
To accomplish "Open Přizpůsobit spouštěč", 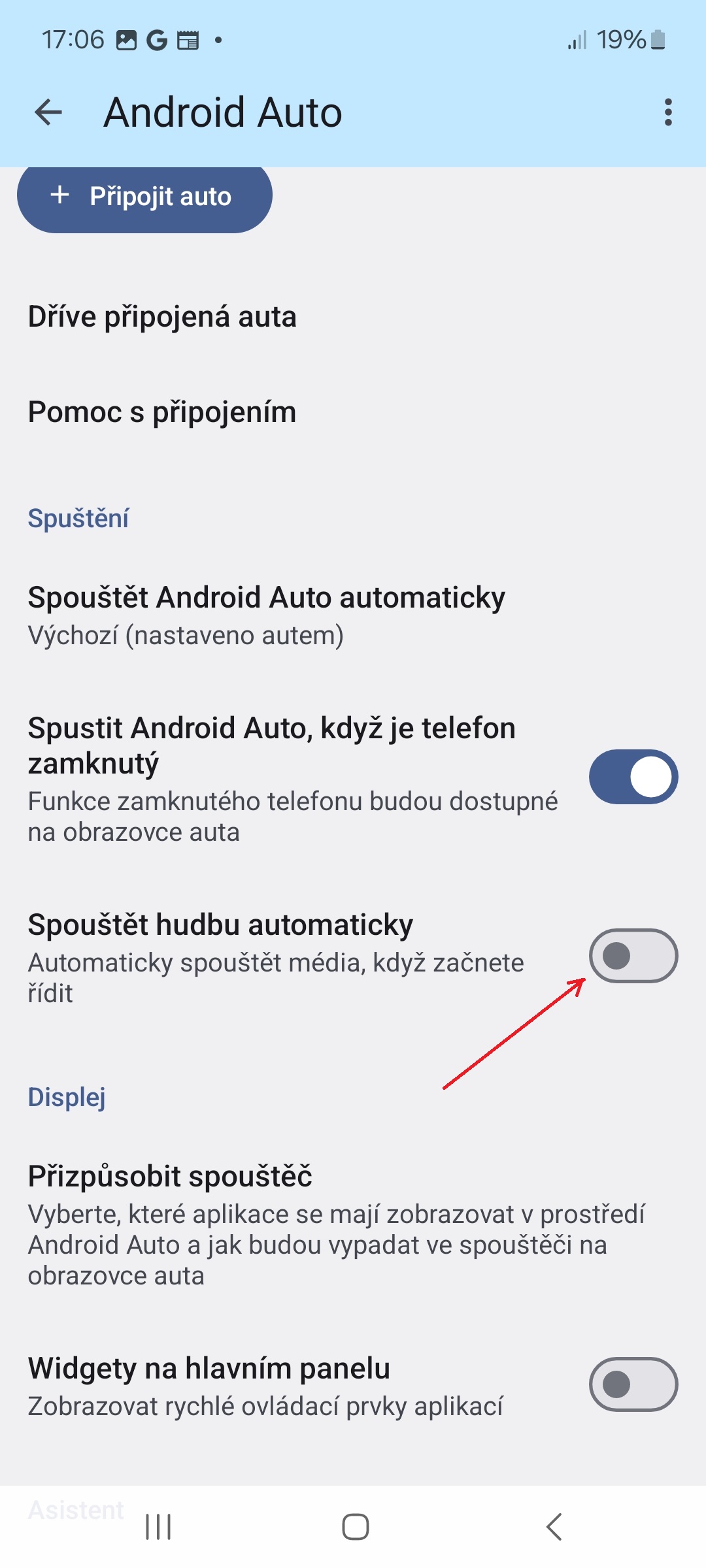I will (353, 1224).
